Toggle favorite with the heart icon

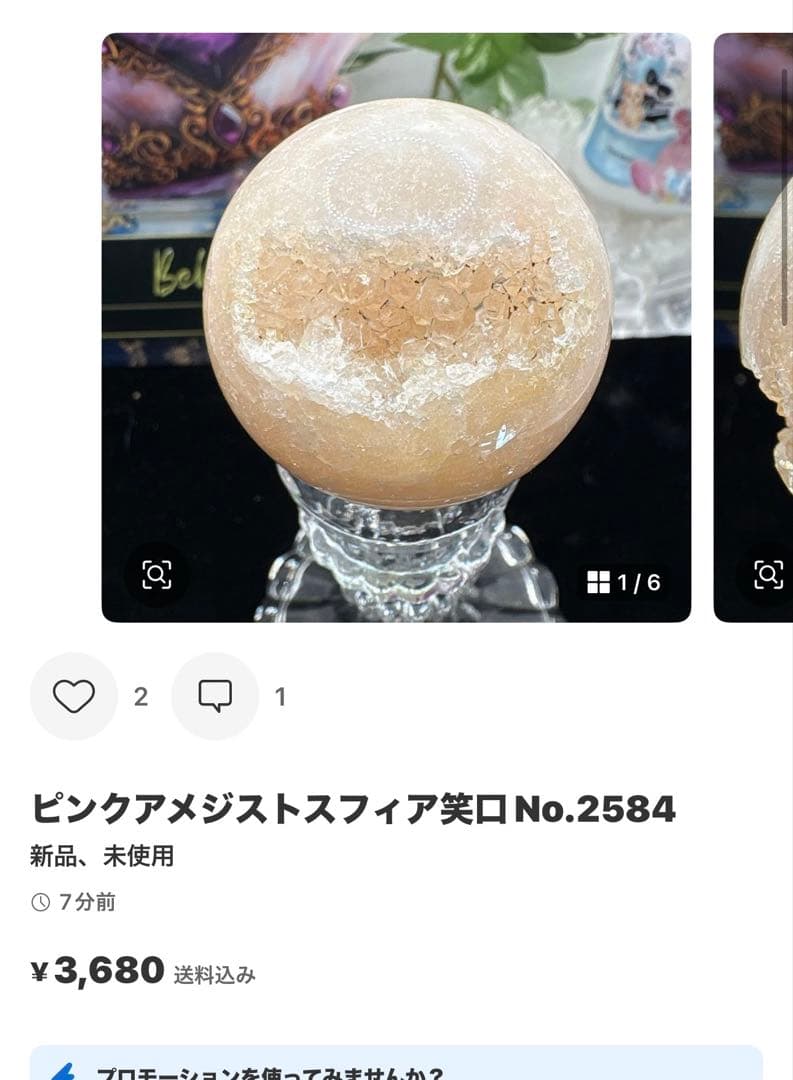73,695
